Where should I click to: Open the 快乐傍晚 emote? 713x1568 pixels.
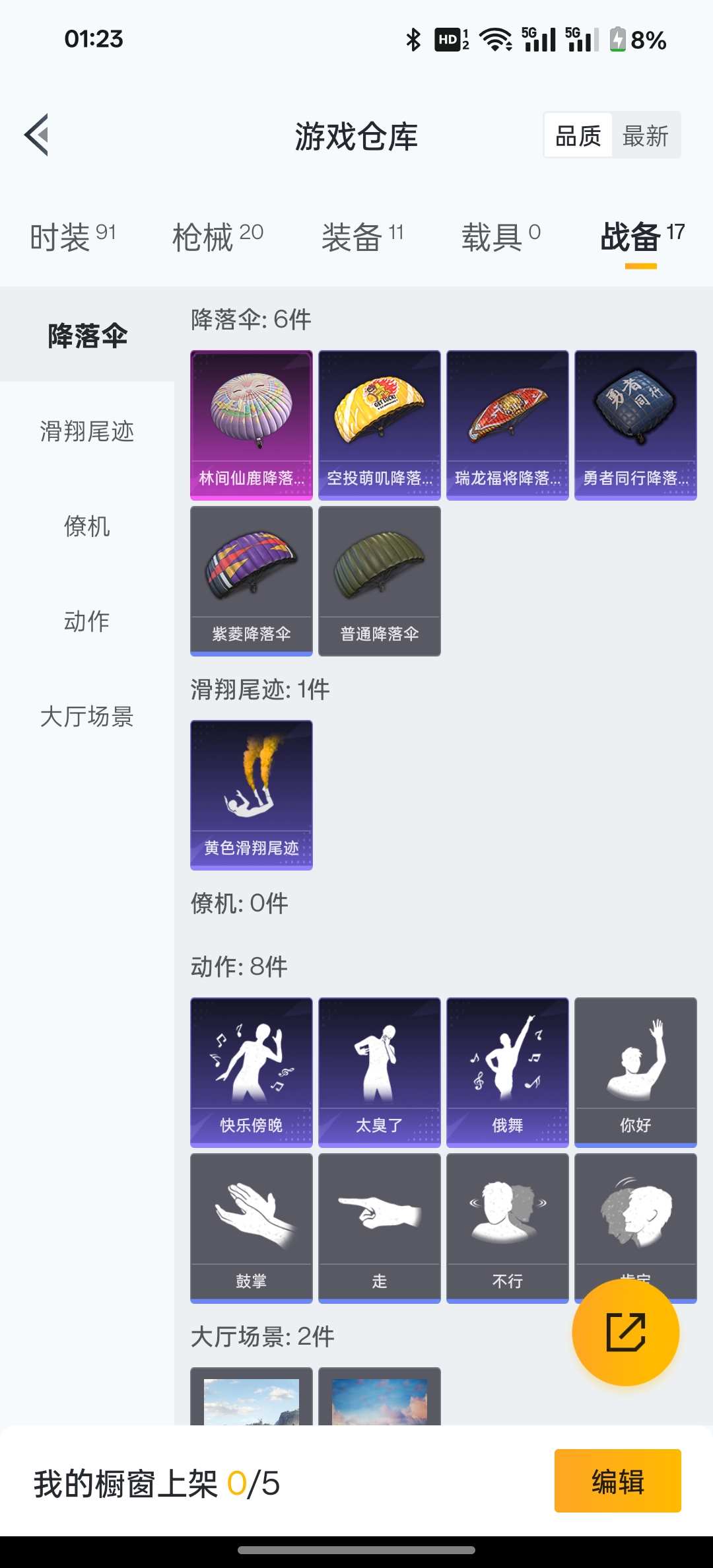point(252,1072)
